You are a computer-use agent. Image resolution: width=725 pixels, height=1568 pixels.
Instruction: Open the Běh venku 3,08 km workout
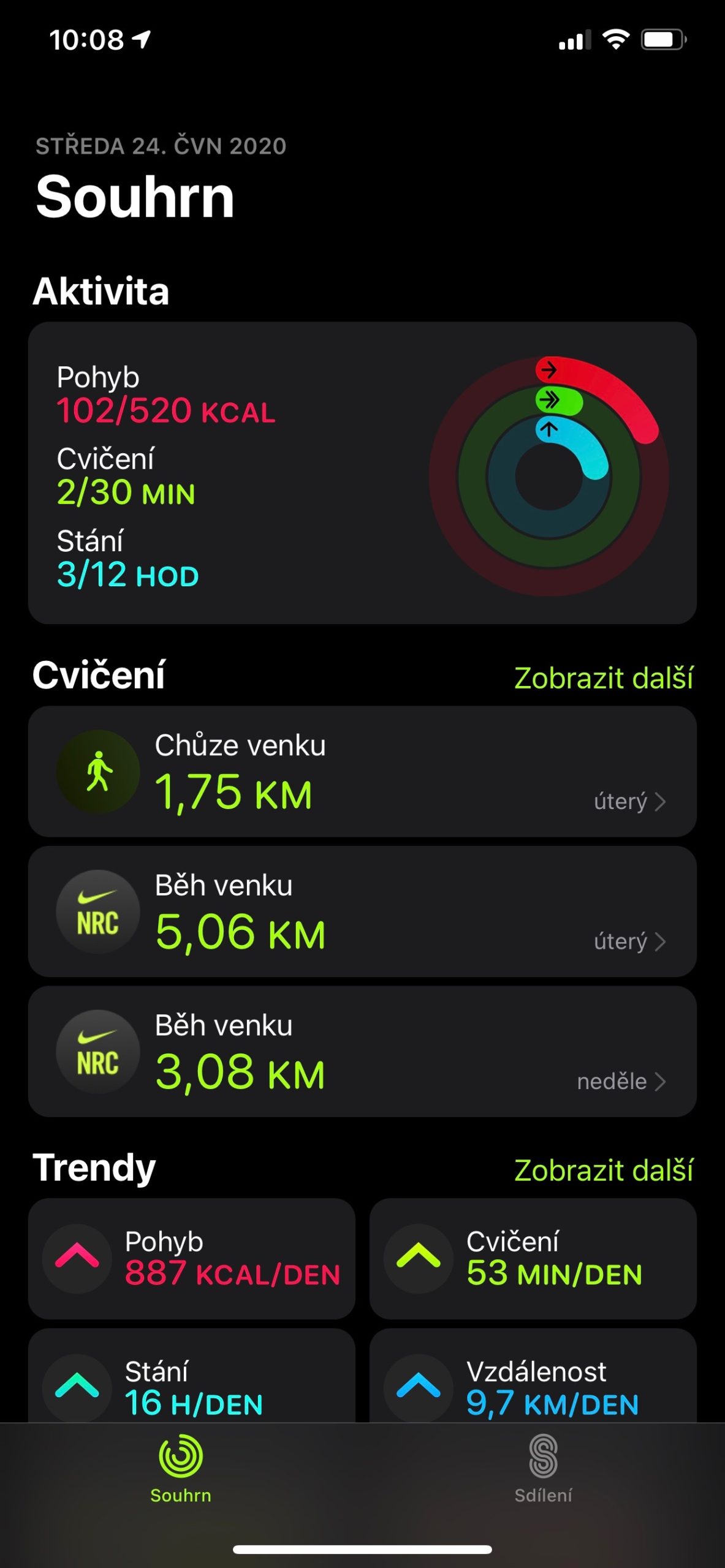pyautogui.click(x=362, y=1051)
